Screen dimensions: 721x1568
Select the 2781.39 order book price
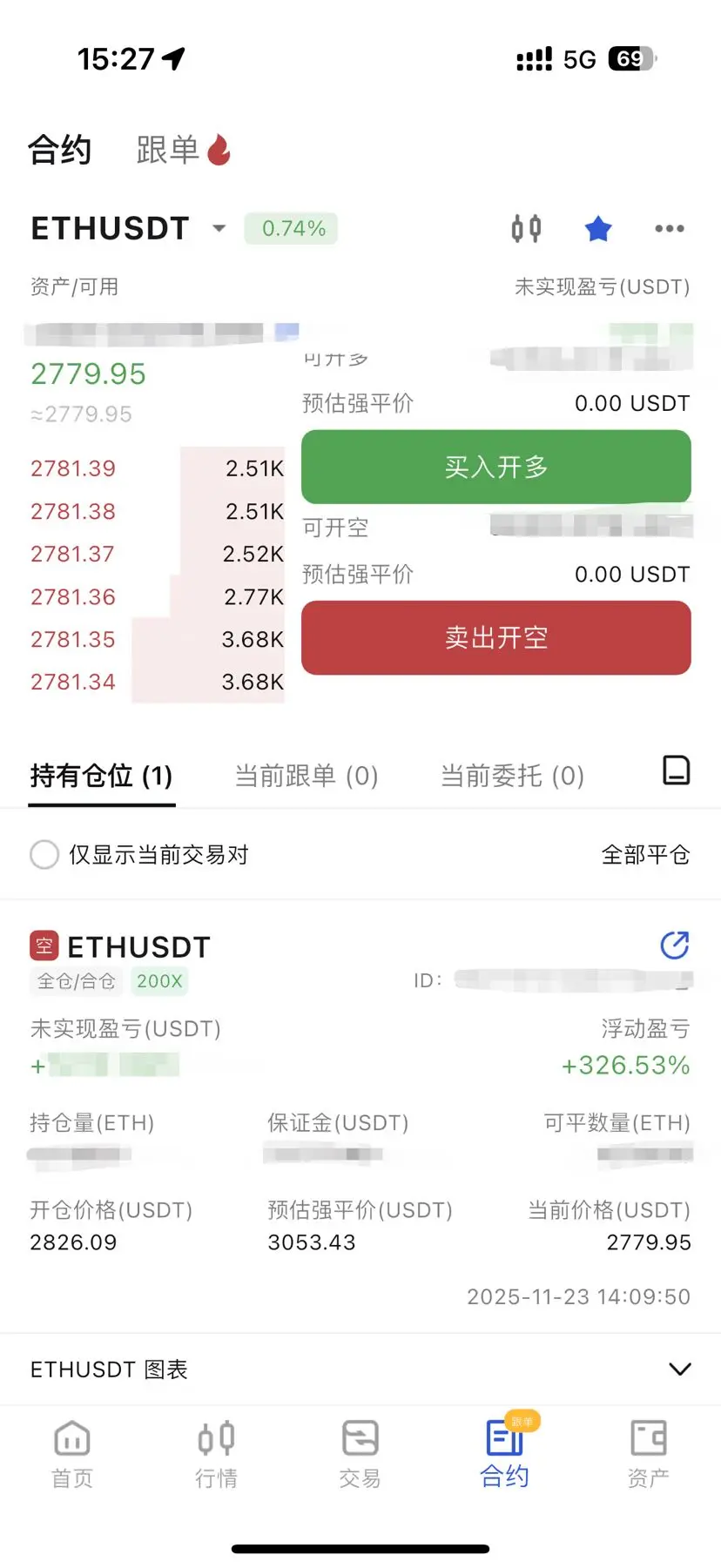(x=73, y=468)
